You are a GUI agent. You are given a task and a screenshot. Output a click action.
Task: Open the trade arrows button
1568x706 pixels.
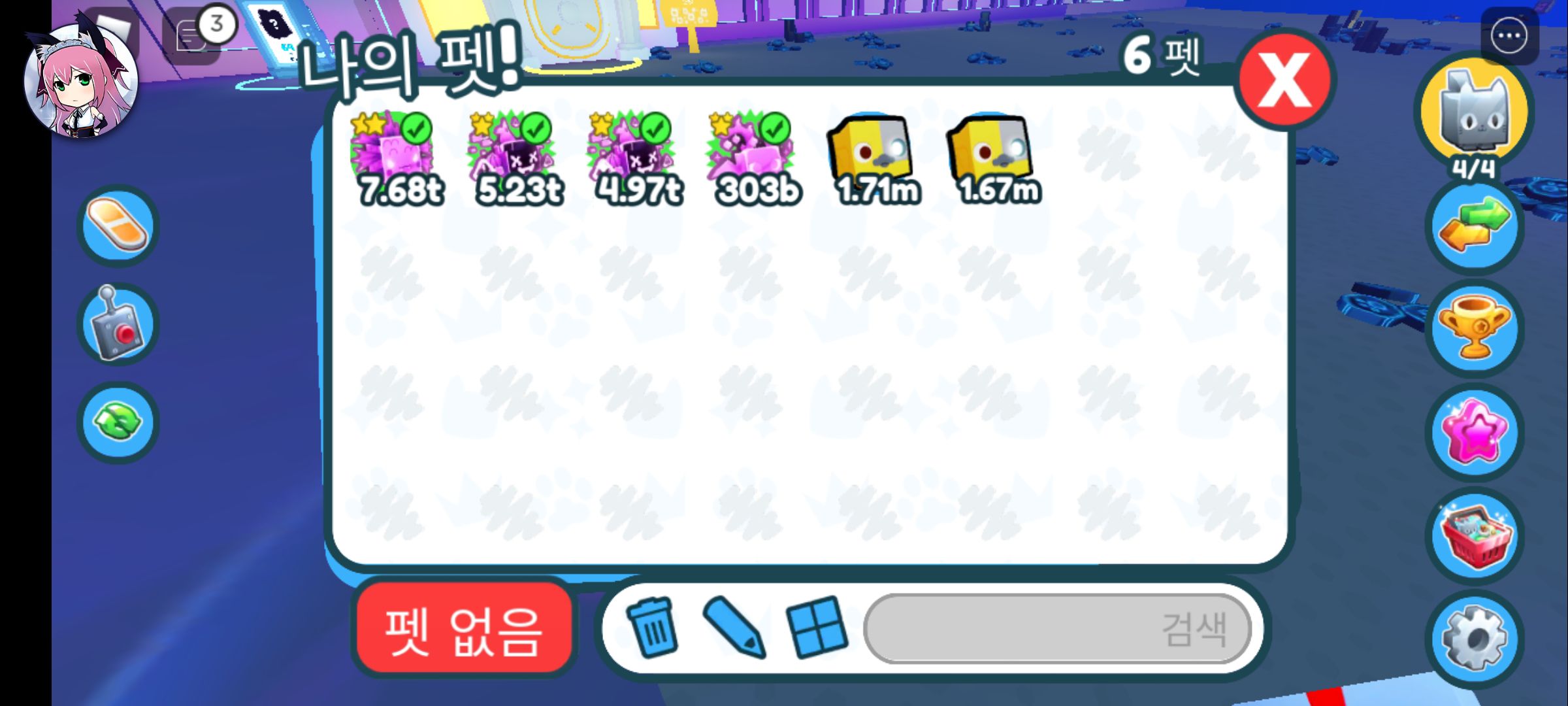click(x=1474, y=226)
